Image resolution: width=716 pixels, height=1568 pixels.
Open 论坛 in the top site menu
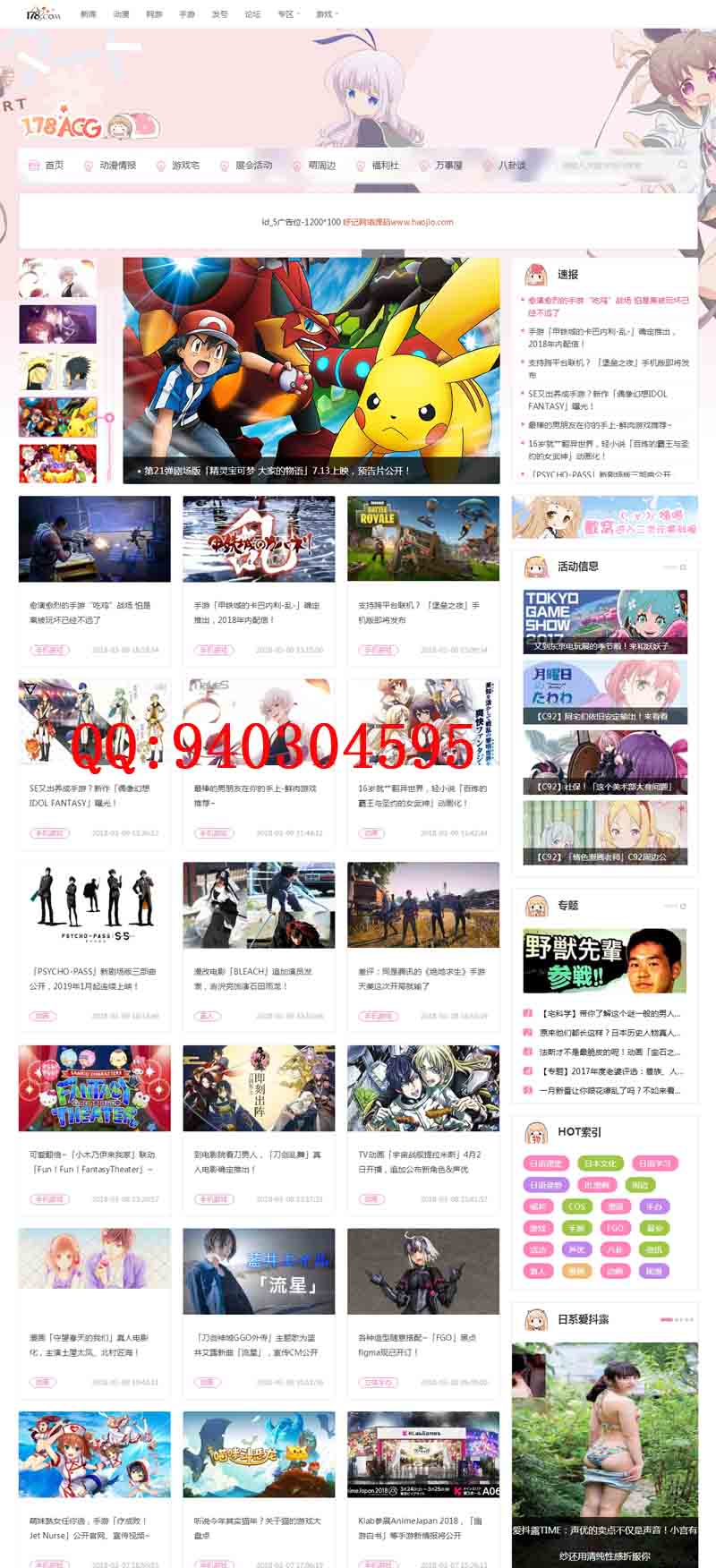coord(252,14)
